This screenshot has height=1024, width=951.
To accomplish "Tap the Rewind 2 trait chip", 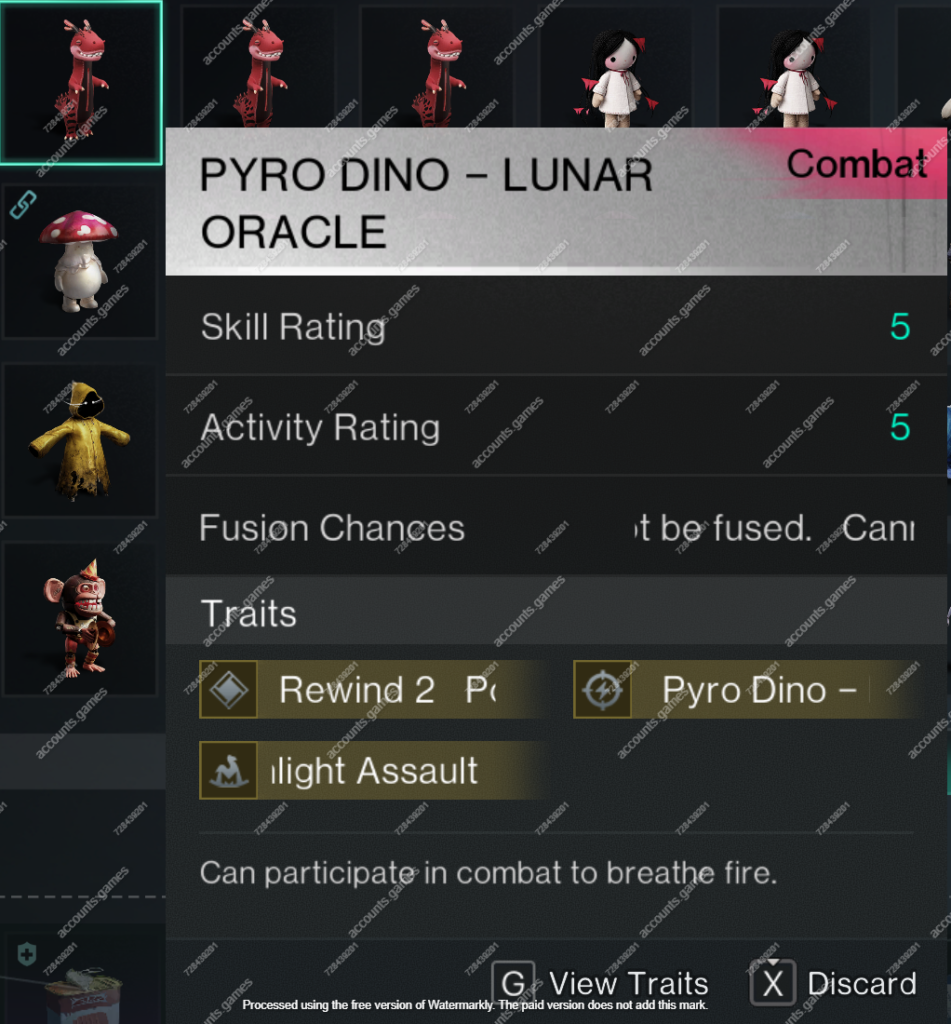I will pyautogui.click(x=372, y=690).
